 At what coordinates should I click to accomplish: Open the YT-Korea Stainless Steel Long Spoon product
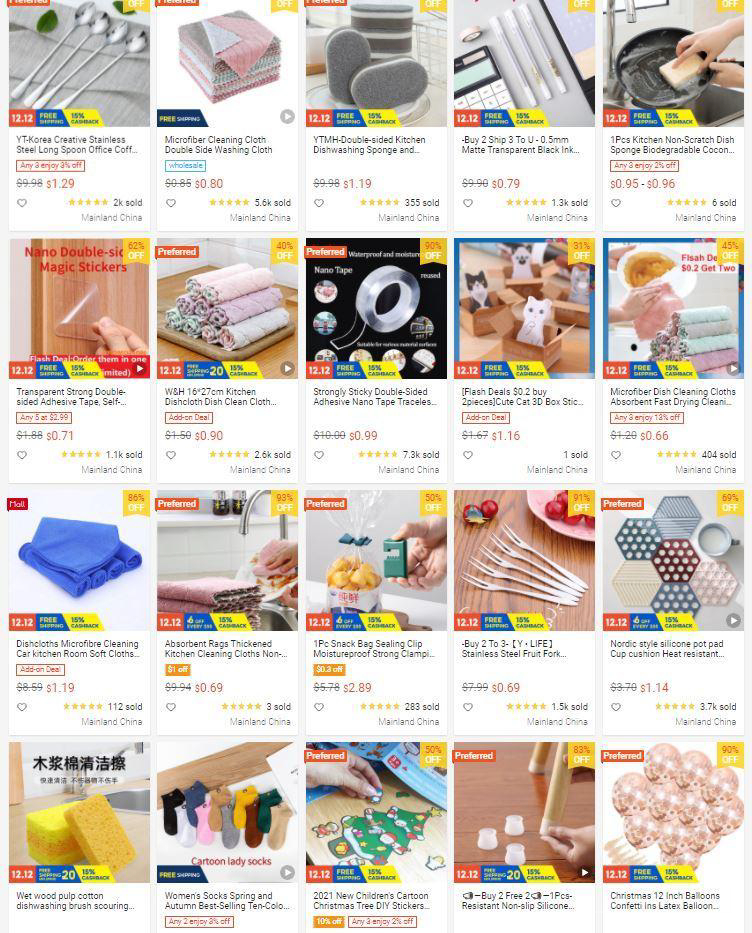(x=79, y=145)
